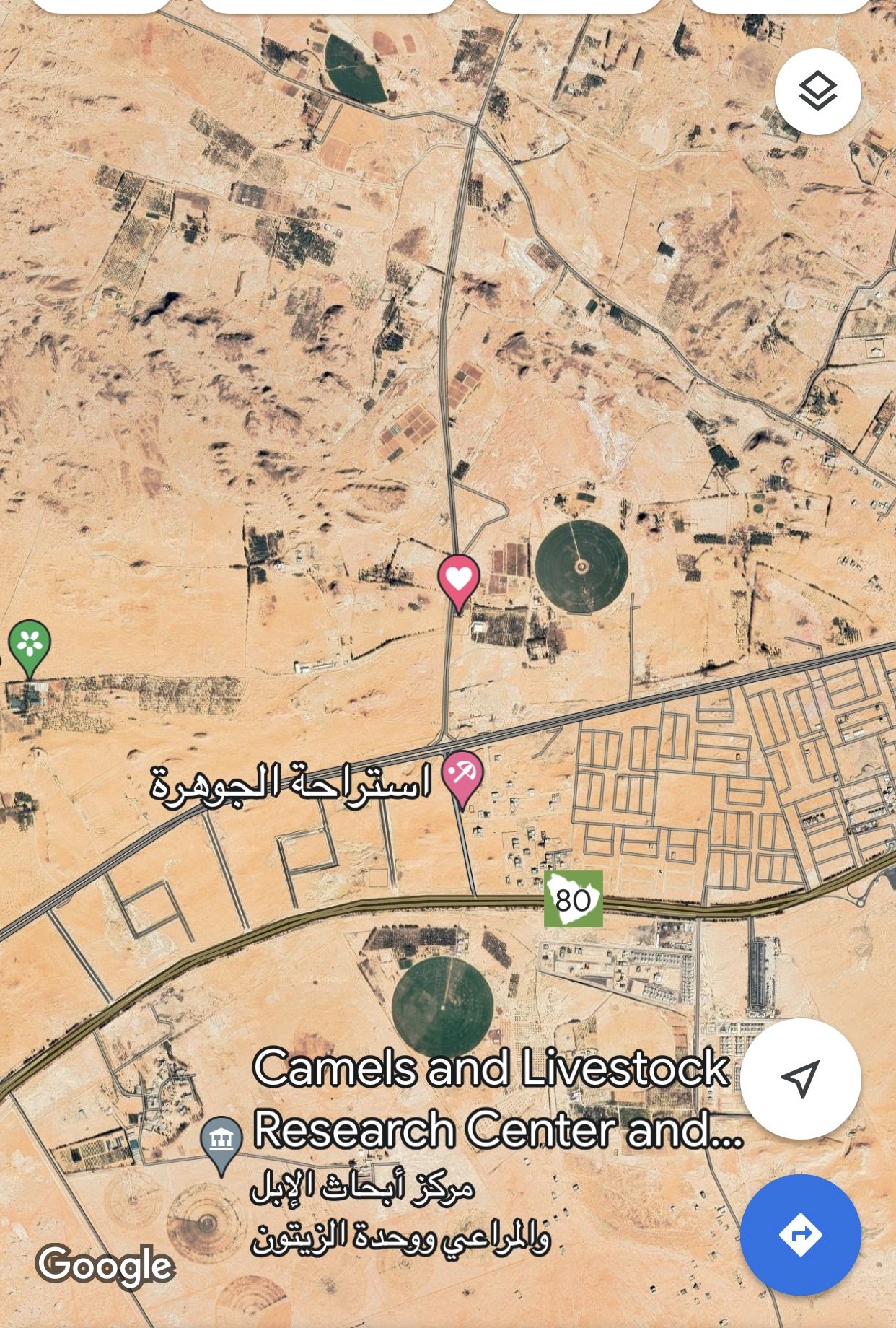Image resolution: width=896 pixels, height=1328 pixels.
Task: Center map on my location
Action: click(801, 1078)
